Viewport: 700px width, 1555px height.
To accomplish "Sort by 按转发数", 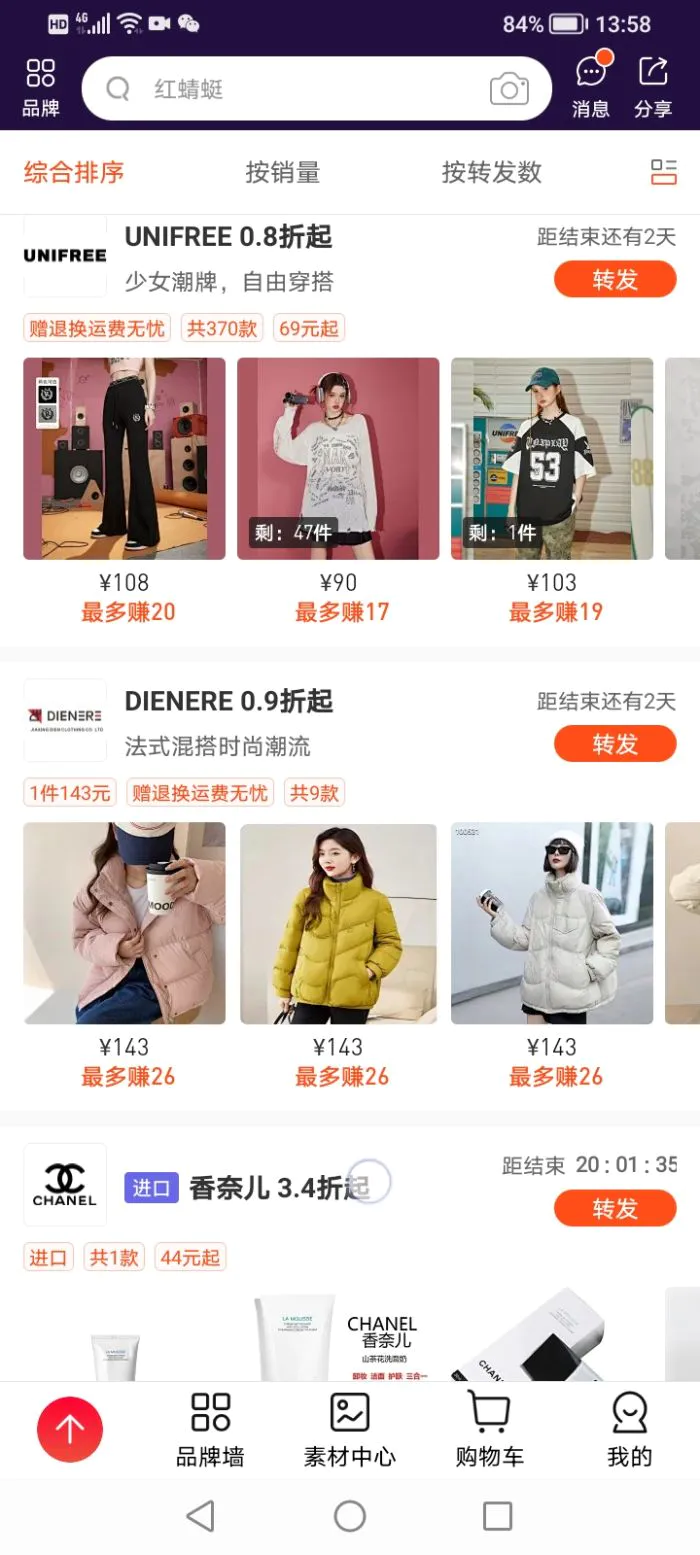I will coord(492,172).
